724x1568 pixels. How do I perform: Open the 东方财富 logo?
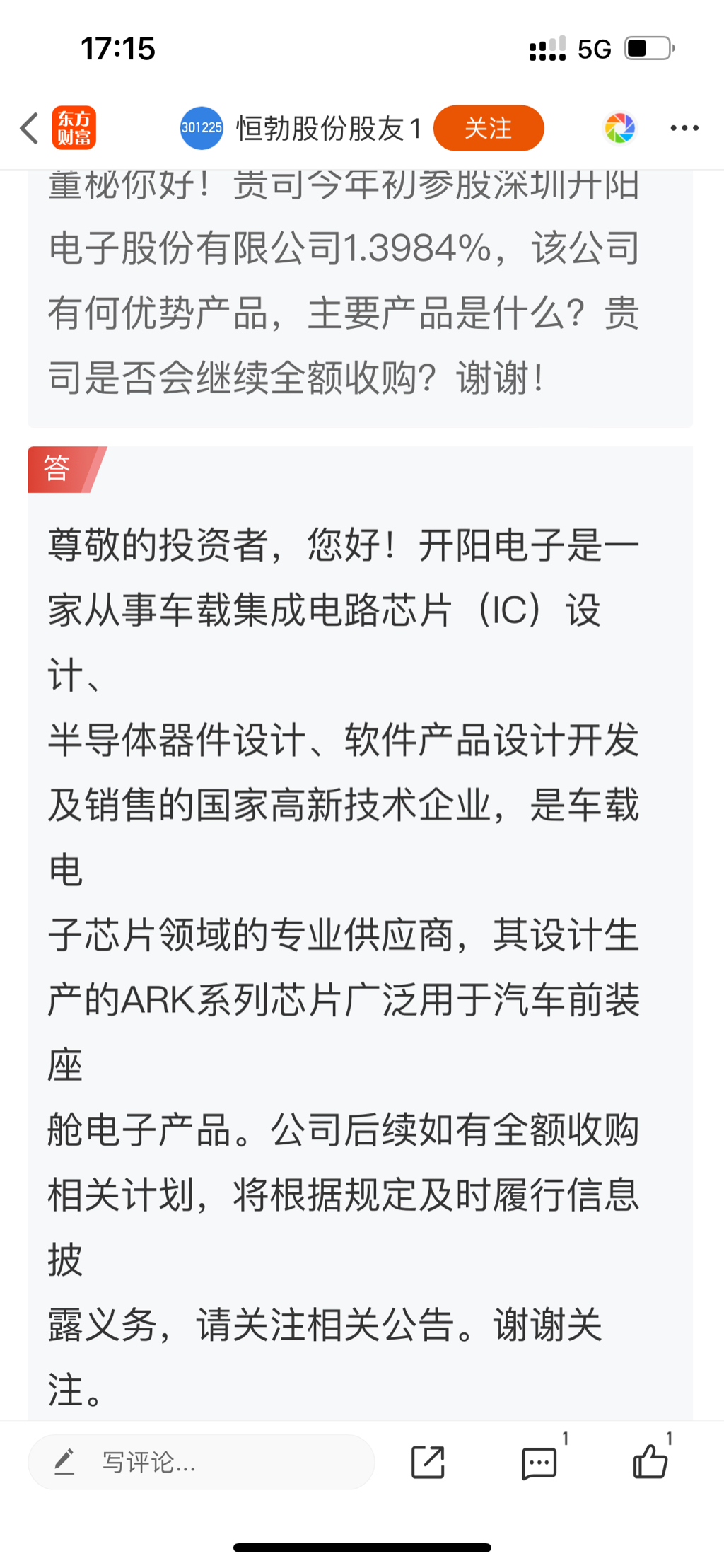[74, 128]
